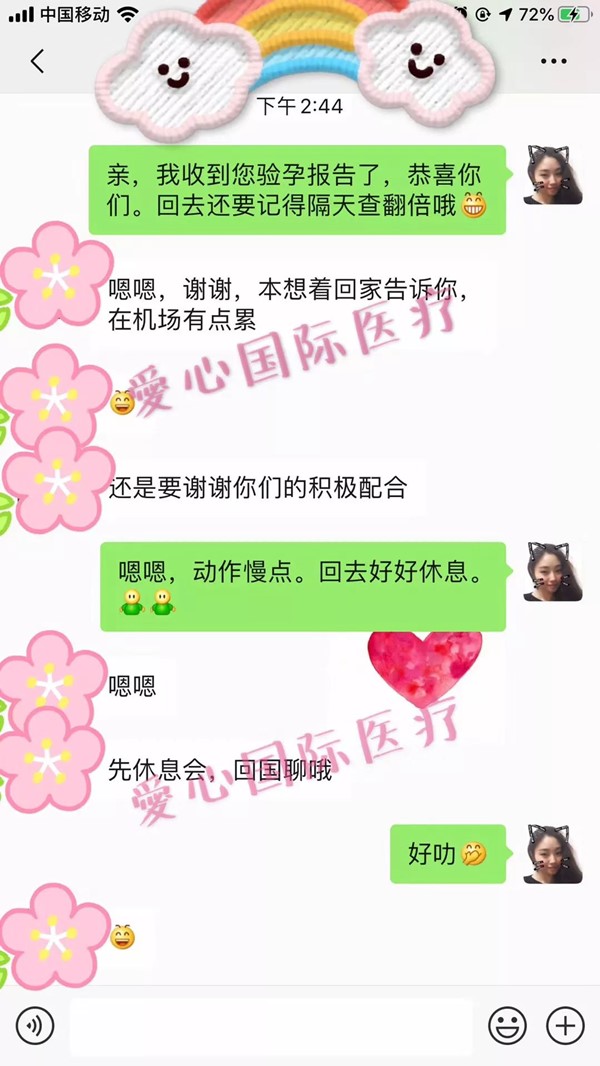Switch to voice message input
Viewport: 600px width, 1066px height.
tap(35, 1025)
